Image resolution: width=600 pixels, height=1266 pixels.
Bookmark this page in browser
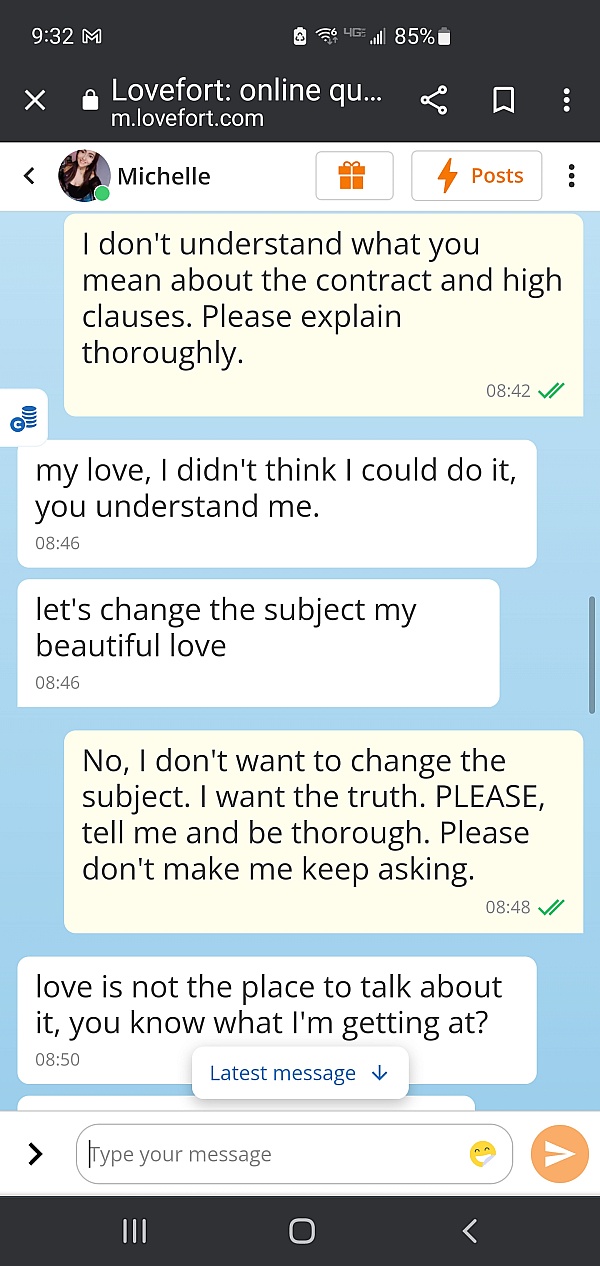[x=503, y=100]
